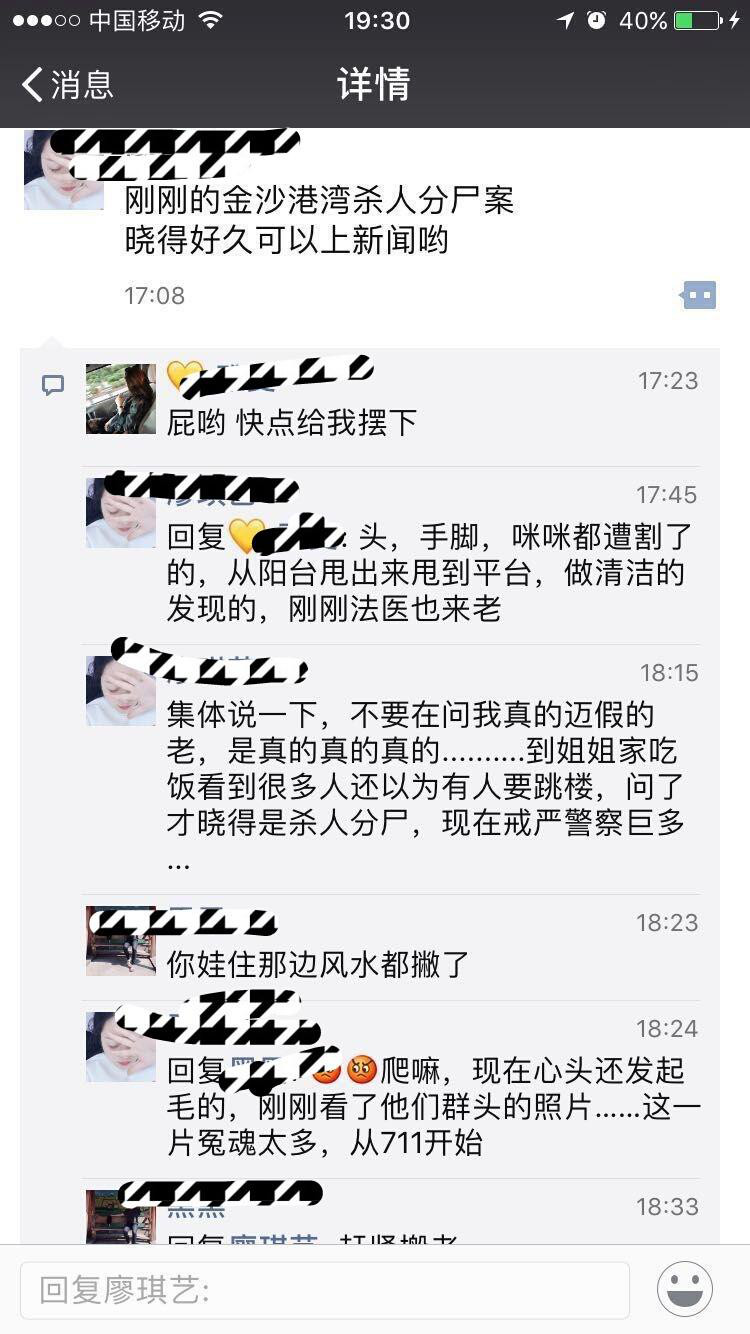Select the 详情 title bar
Screen dimensions: 750x1334
coord(375,86)
